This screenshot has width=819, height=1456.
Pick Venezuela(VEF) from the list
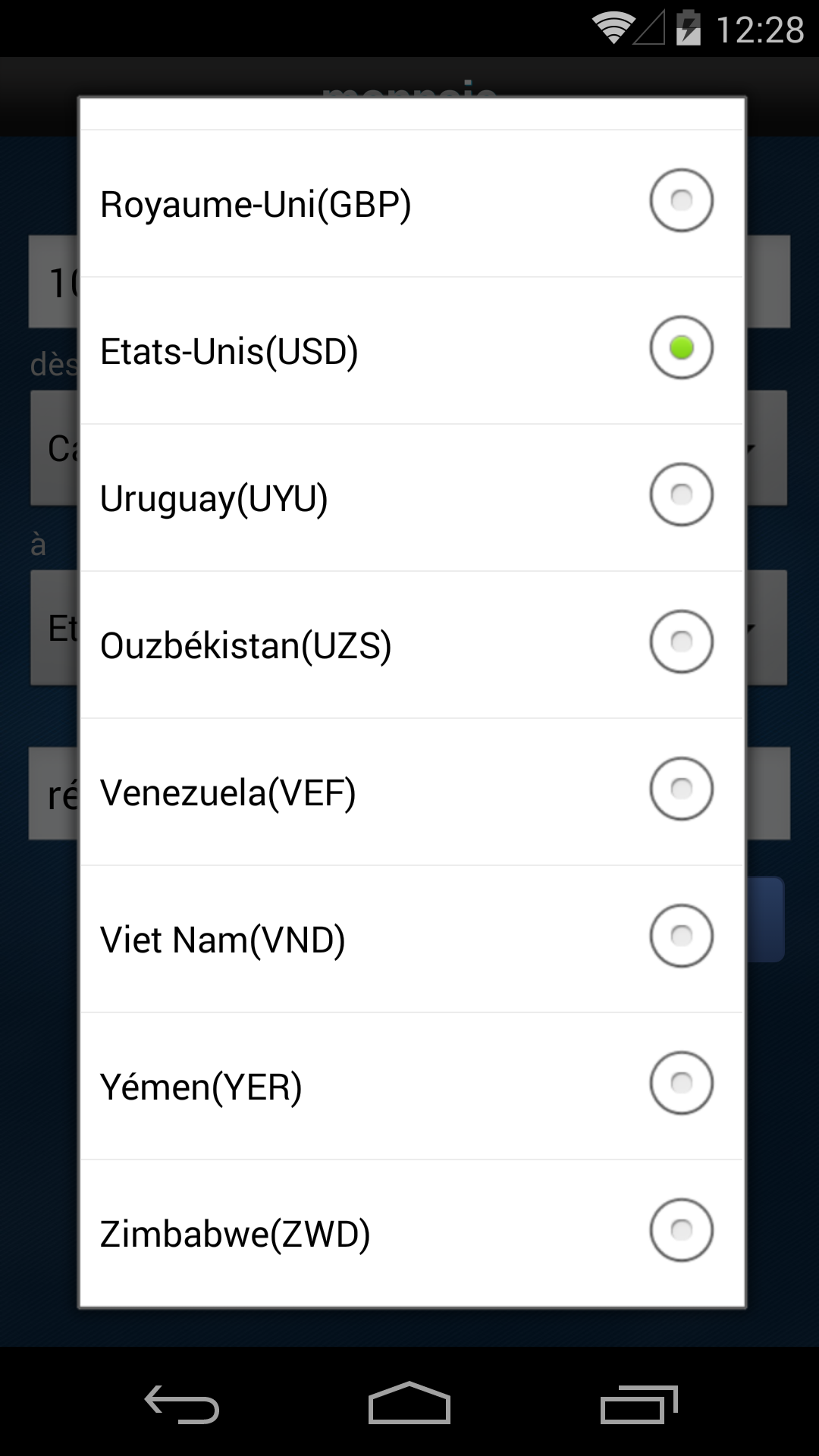coord(680,789)
